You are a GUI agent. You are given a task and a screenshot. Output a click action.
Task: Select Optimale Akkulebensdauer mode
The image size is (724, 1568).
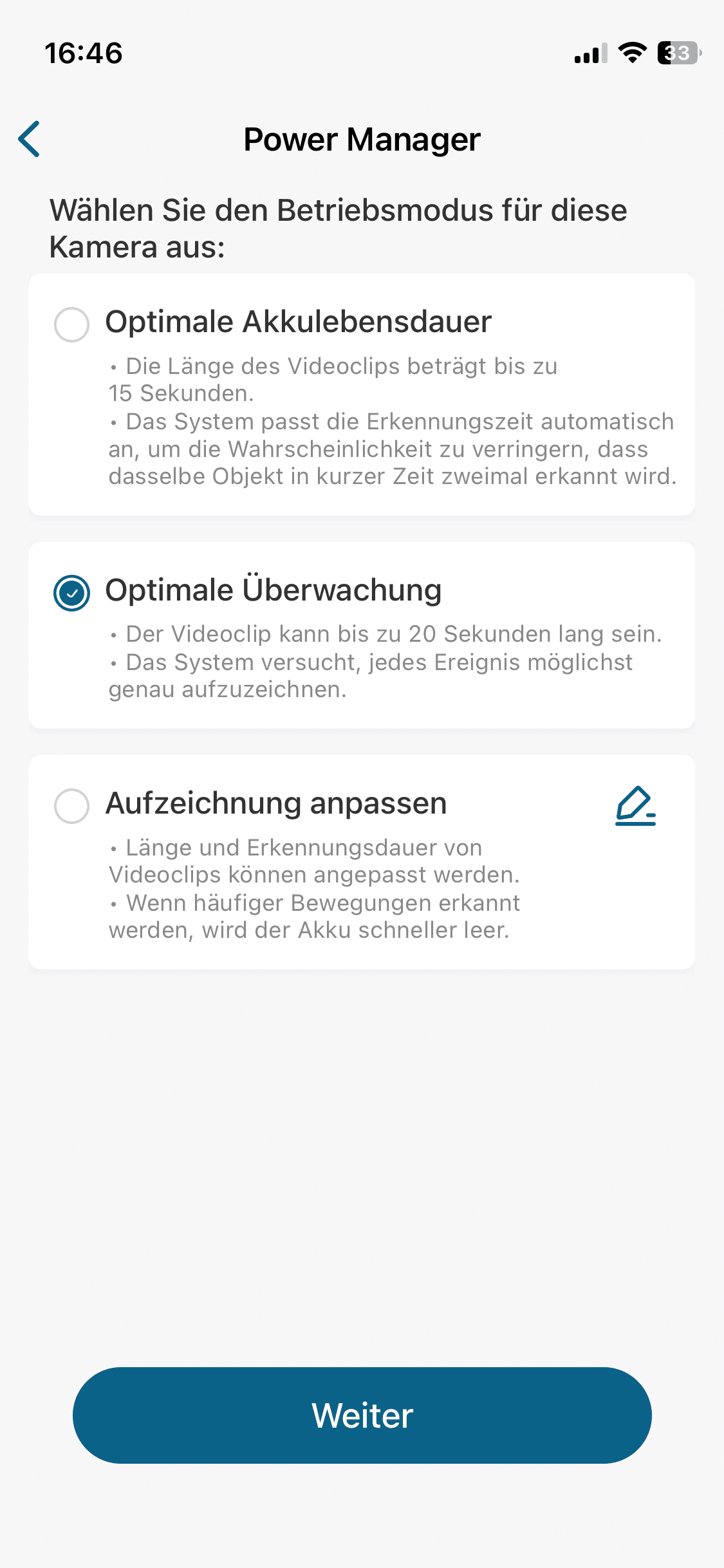tap(71, 324)
